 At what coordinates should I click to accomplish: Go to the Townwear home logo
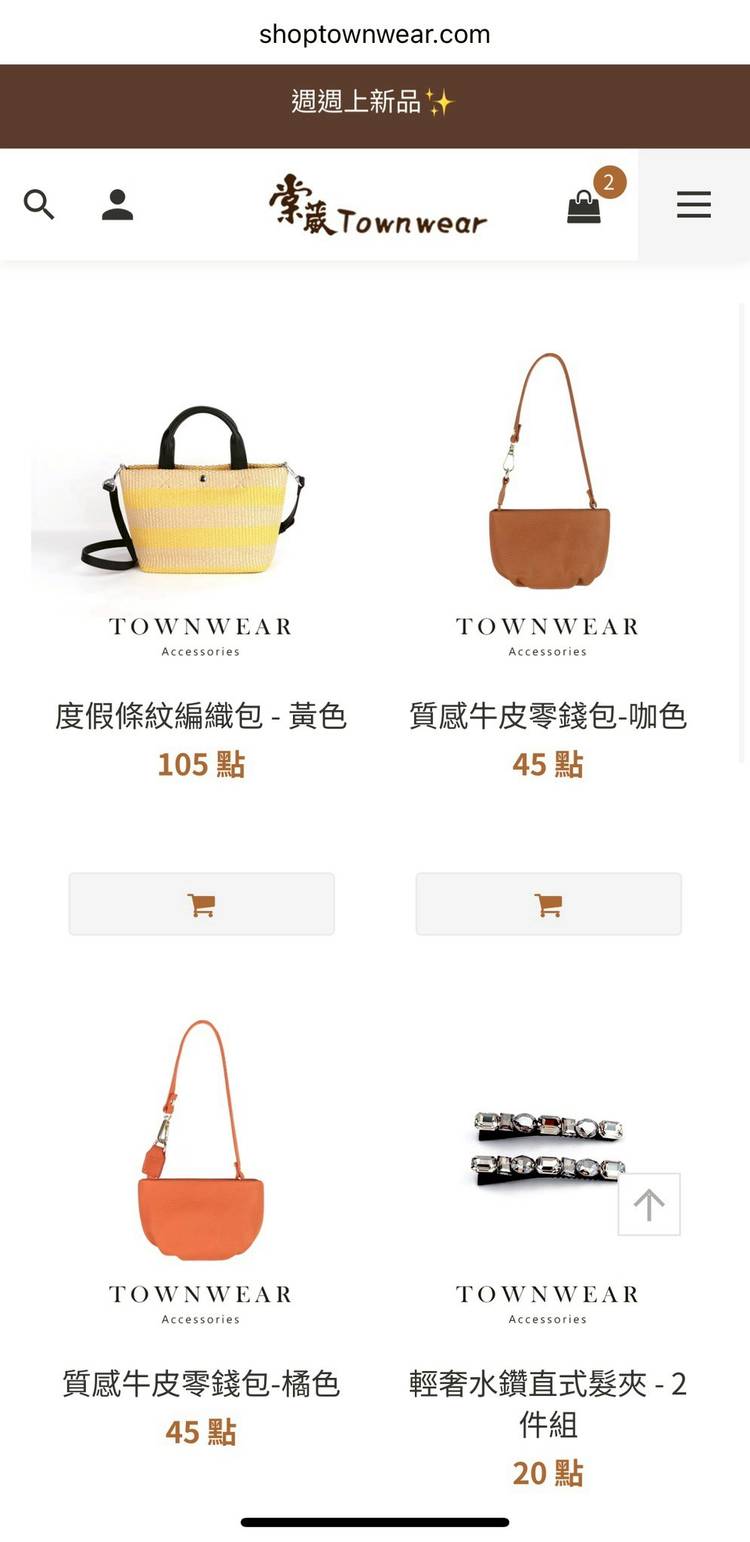click(378, 207)
